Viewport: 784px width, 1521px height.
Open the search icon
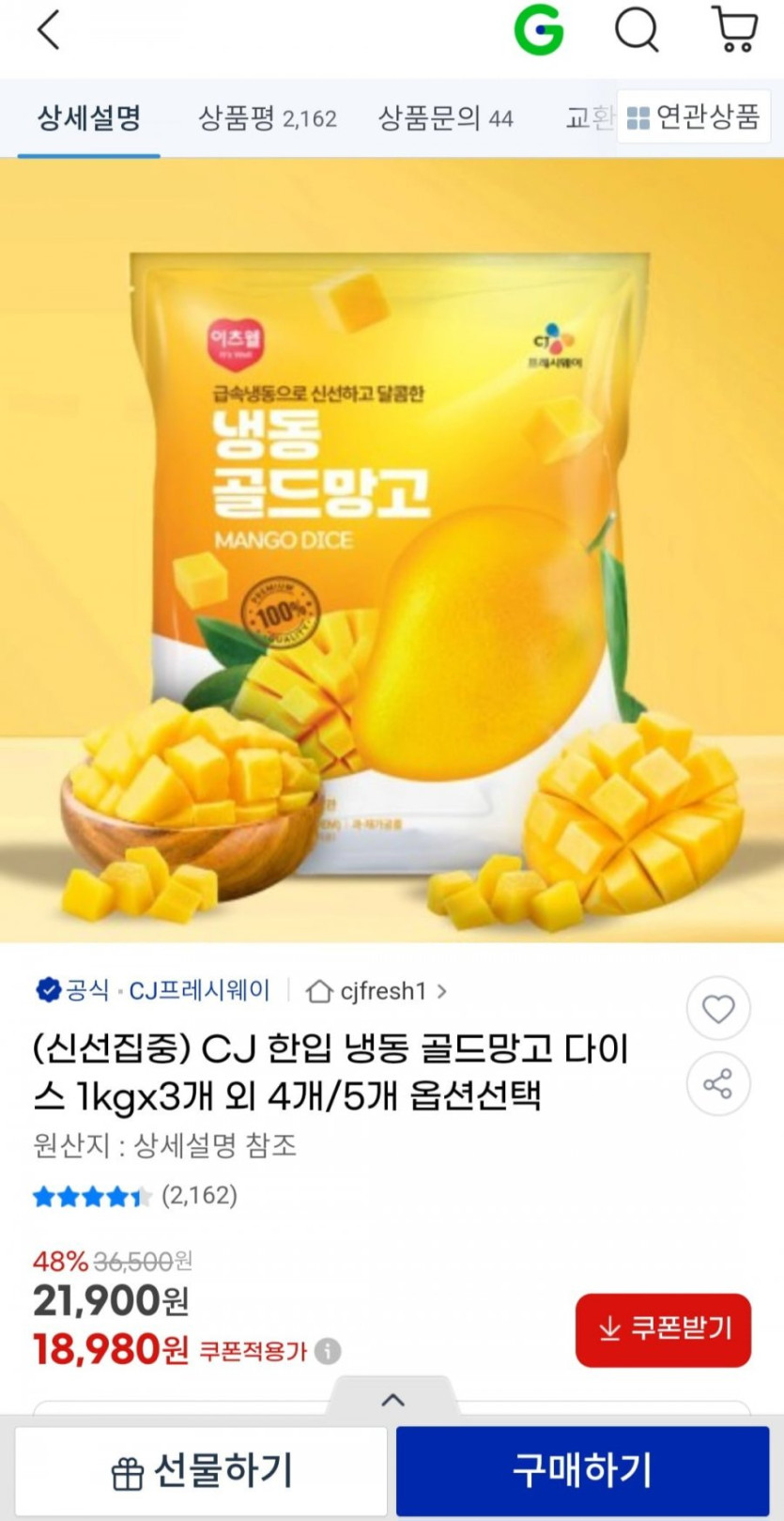[637, 30]
